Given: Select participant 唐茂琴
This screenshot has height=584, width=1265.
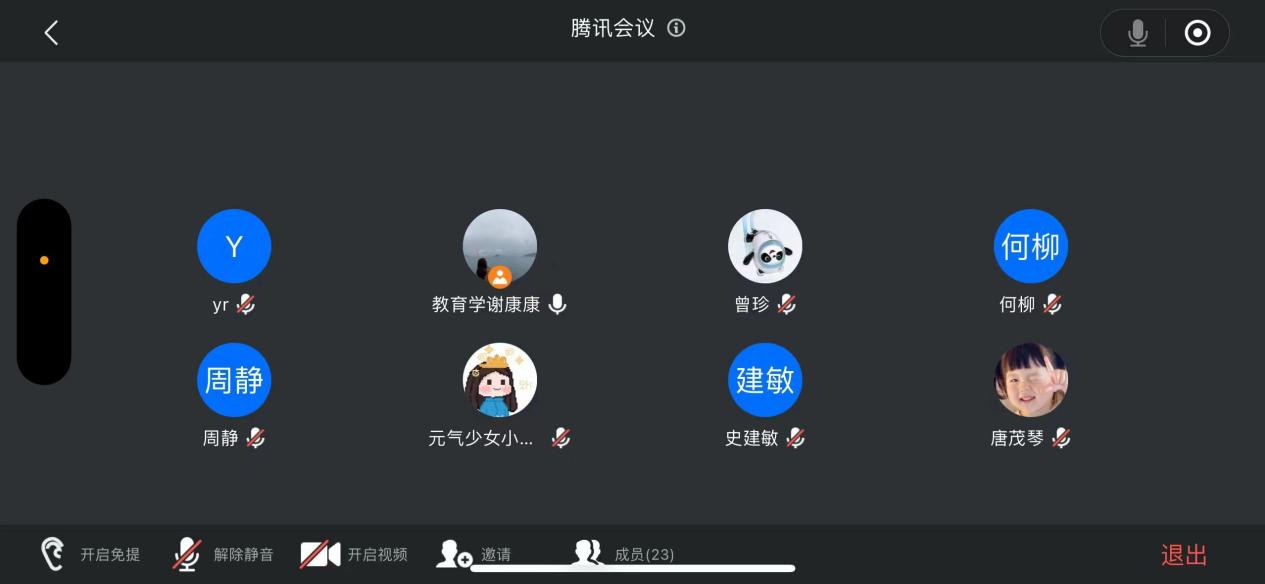Looking at the screenshot, I should (x=1031, y=380).
